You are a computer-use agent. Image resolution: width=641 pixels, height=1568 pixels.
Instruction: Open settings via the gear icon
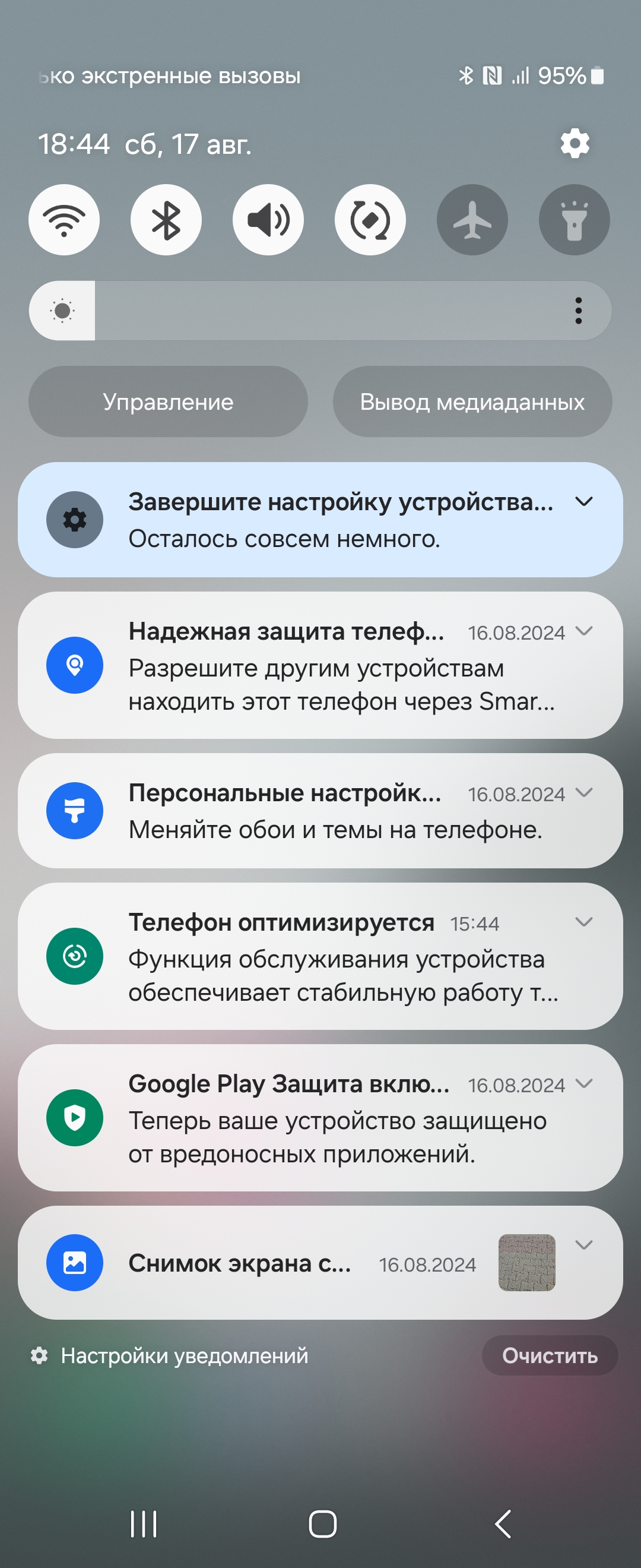click(575, 144)
